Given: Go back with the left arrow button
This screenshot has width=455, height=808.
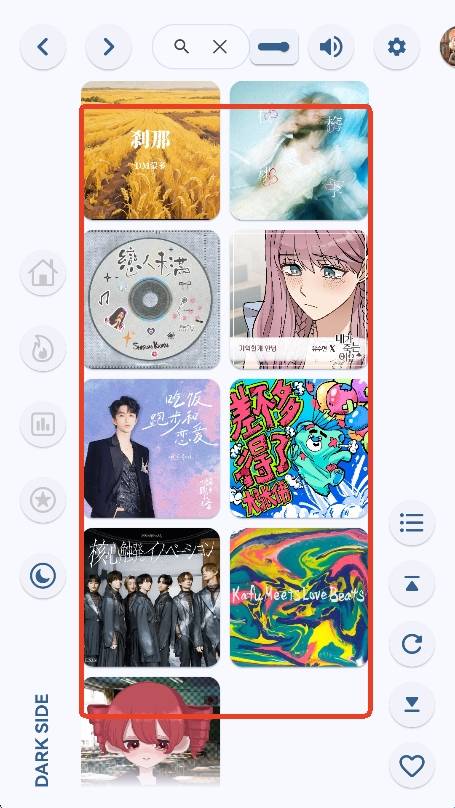Looking at the screenshot, I should 43,47.
